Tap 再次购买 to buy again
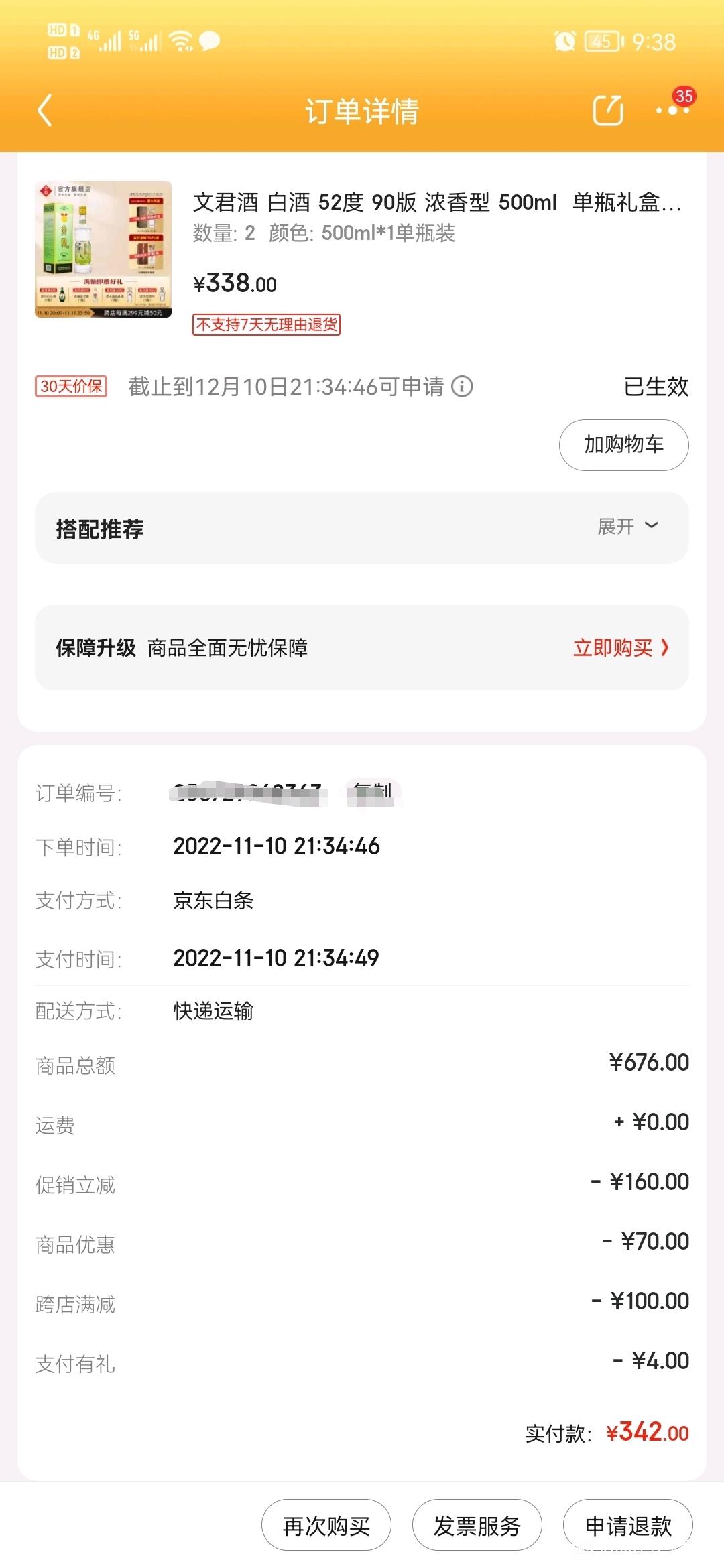Viewport: 724px width, 1568px height. [326, 1525]
